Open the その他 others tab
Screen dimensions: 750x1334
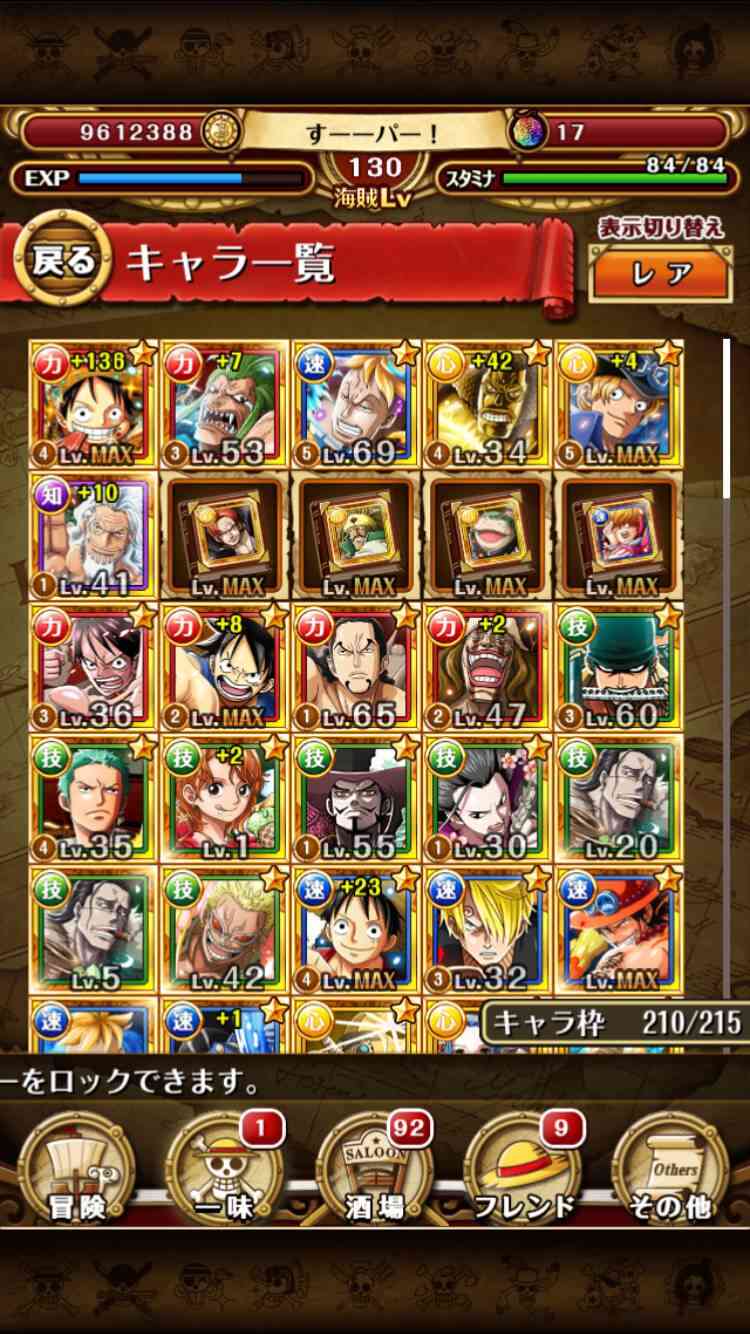(672, 1171)
